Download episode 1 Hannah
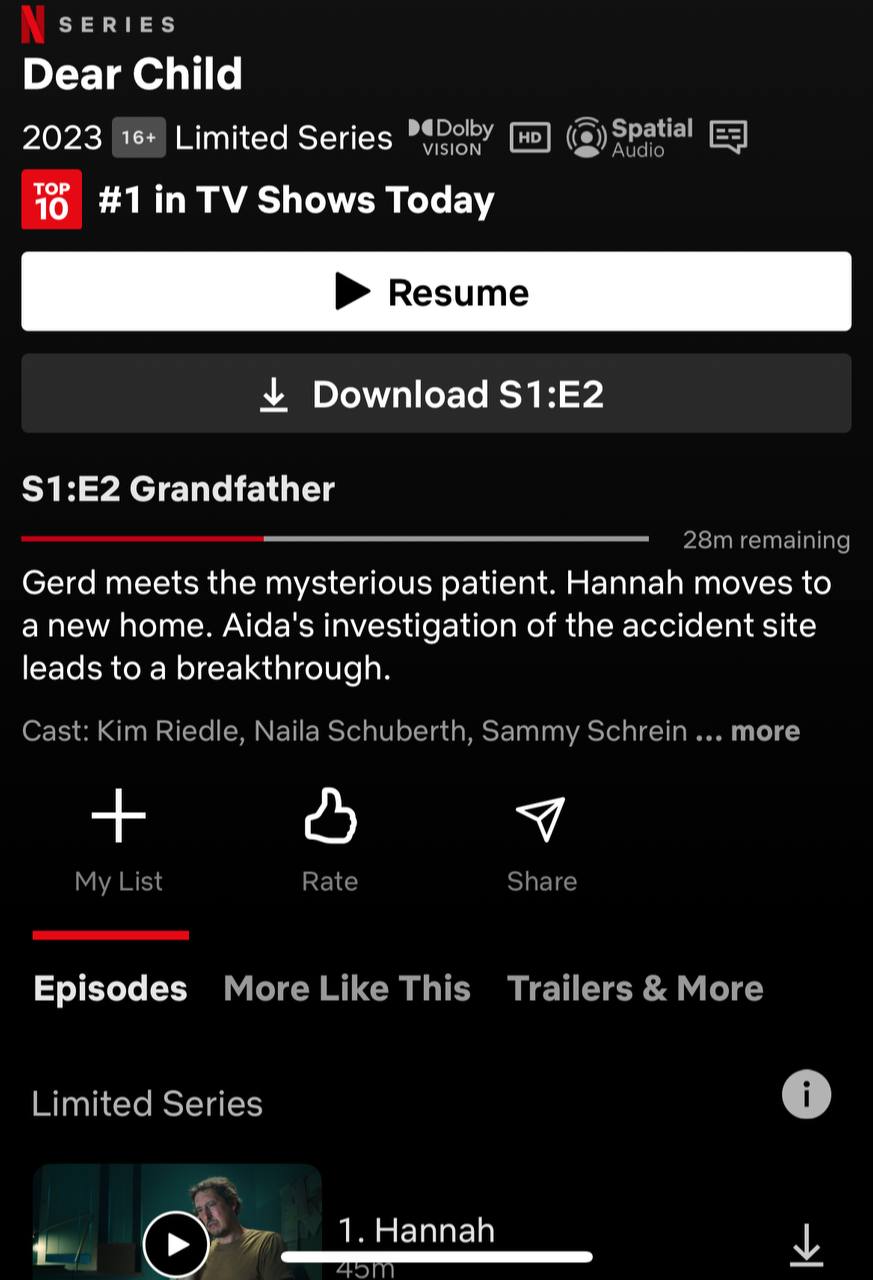 pos(806,1246)
